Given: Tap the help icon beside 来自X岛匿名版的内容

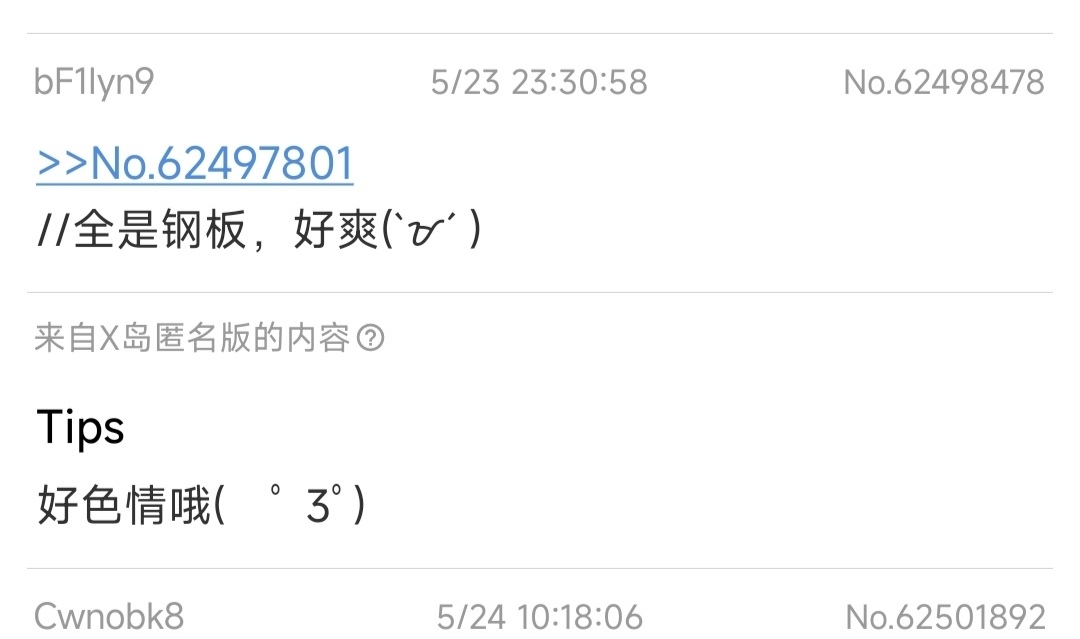Looking at the screenshot, I should (x=370, y=339).
